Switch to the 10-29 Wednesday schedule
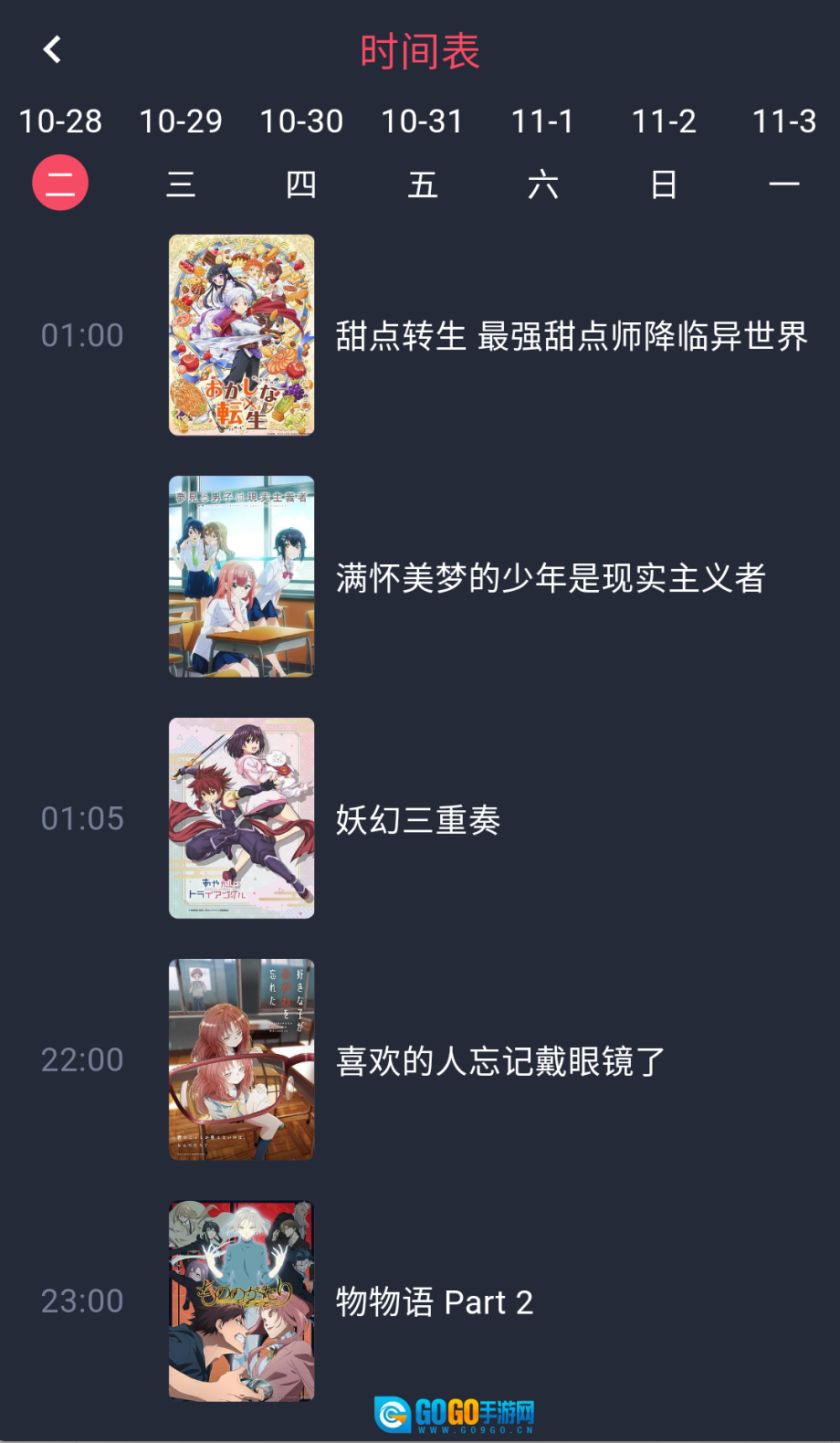Viewport: 840px width, 1443px height. coord(181,153)
